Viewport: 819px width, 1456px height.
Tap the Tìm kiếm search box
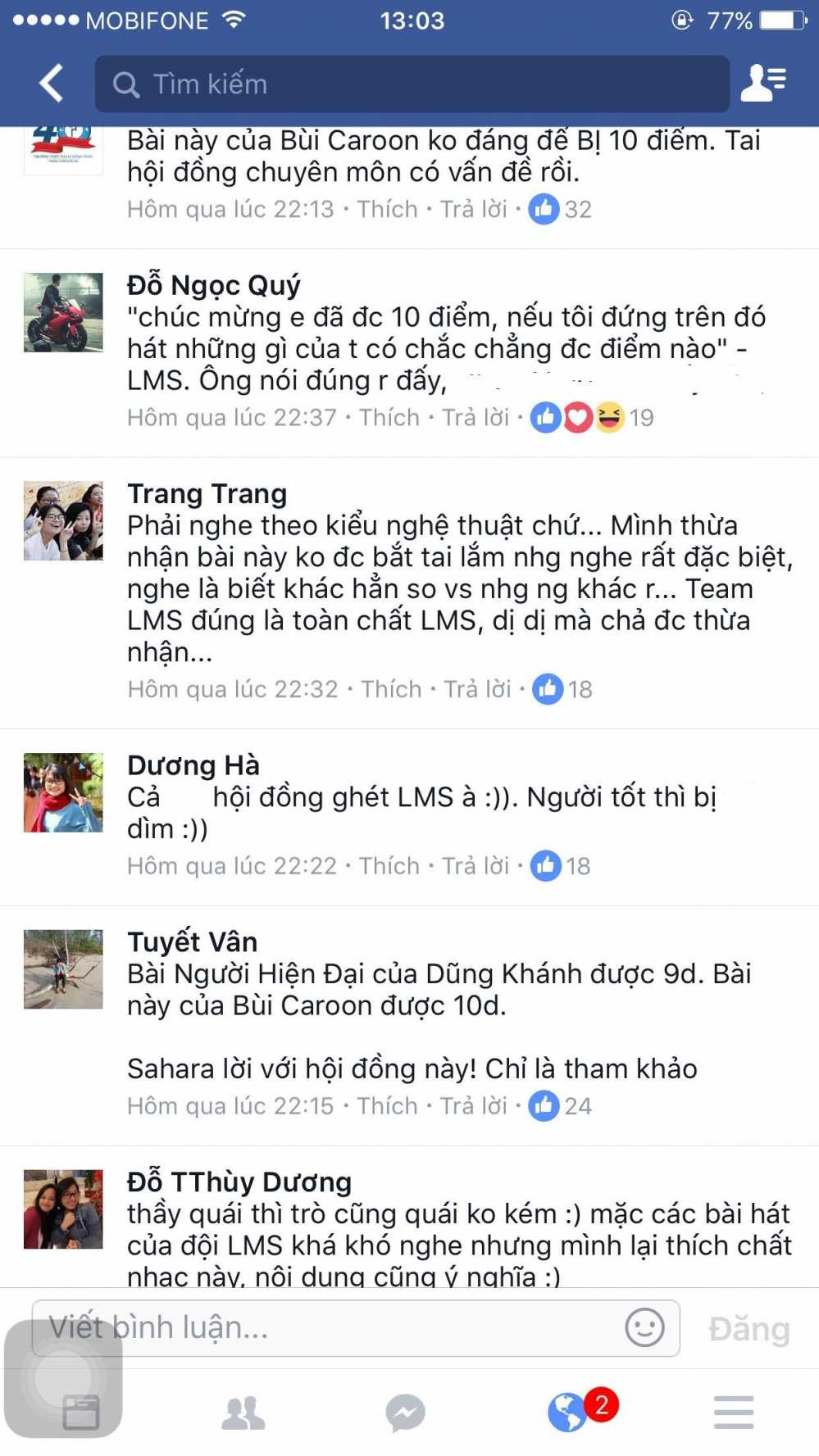point(412,84)
